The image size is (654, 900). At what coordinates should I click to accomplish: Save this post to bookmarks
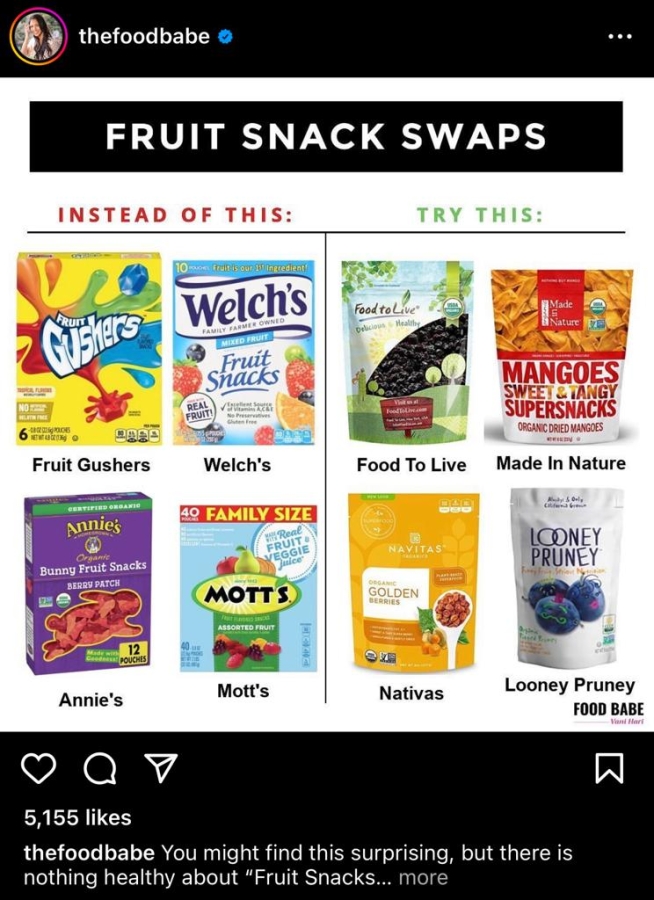pyautogui.click(x=609, y=768)
